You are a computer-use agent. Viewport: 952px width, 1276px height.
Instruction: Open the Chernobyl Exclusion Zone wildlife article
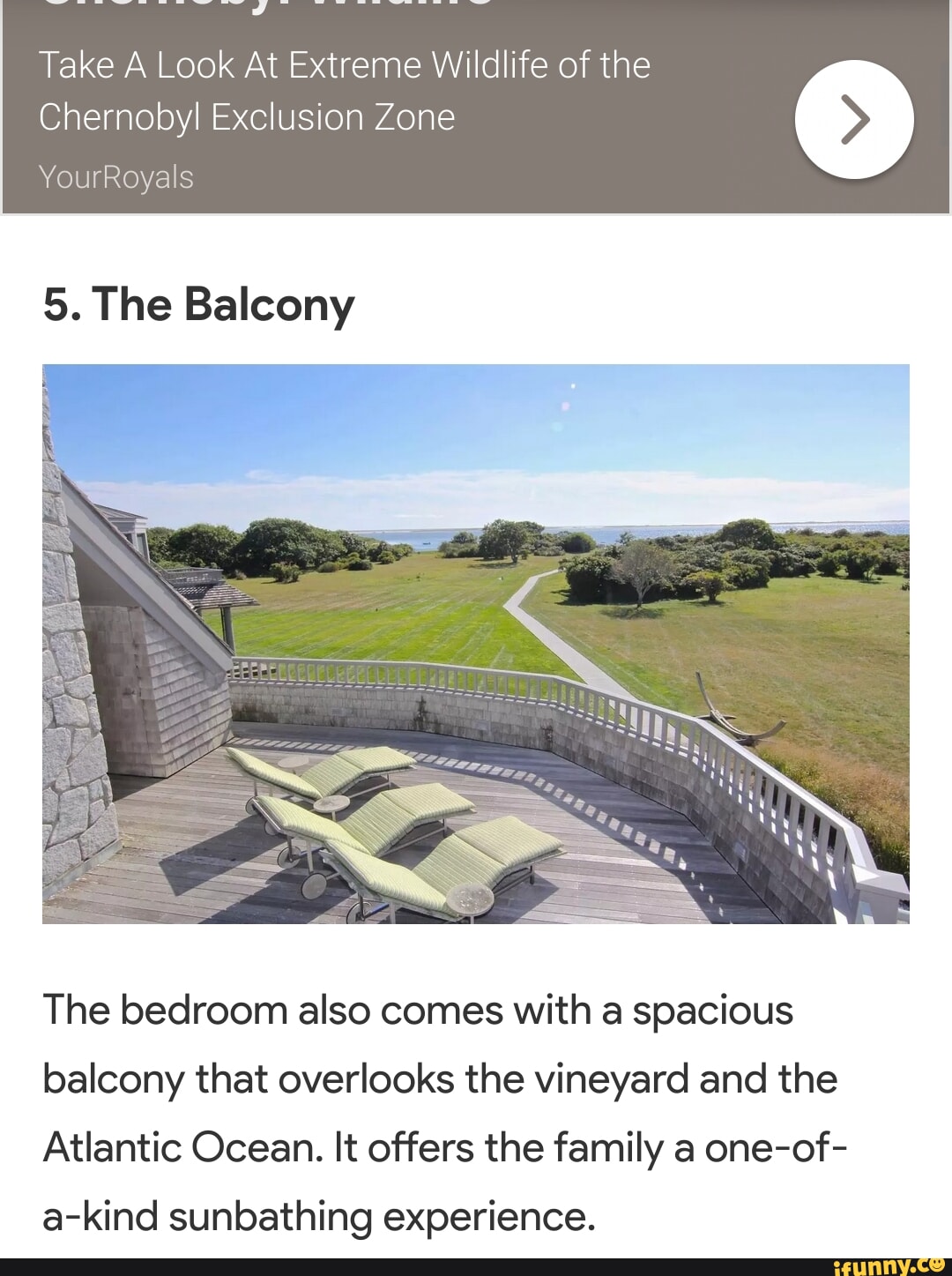pos(345,92)
